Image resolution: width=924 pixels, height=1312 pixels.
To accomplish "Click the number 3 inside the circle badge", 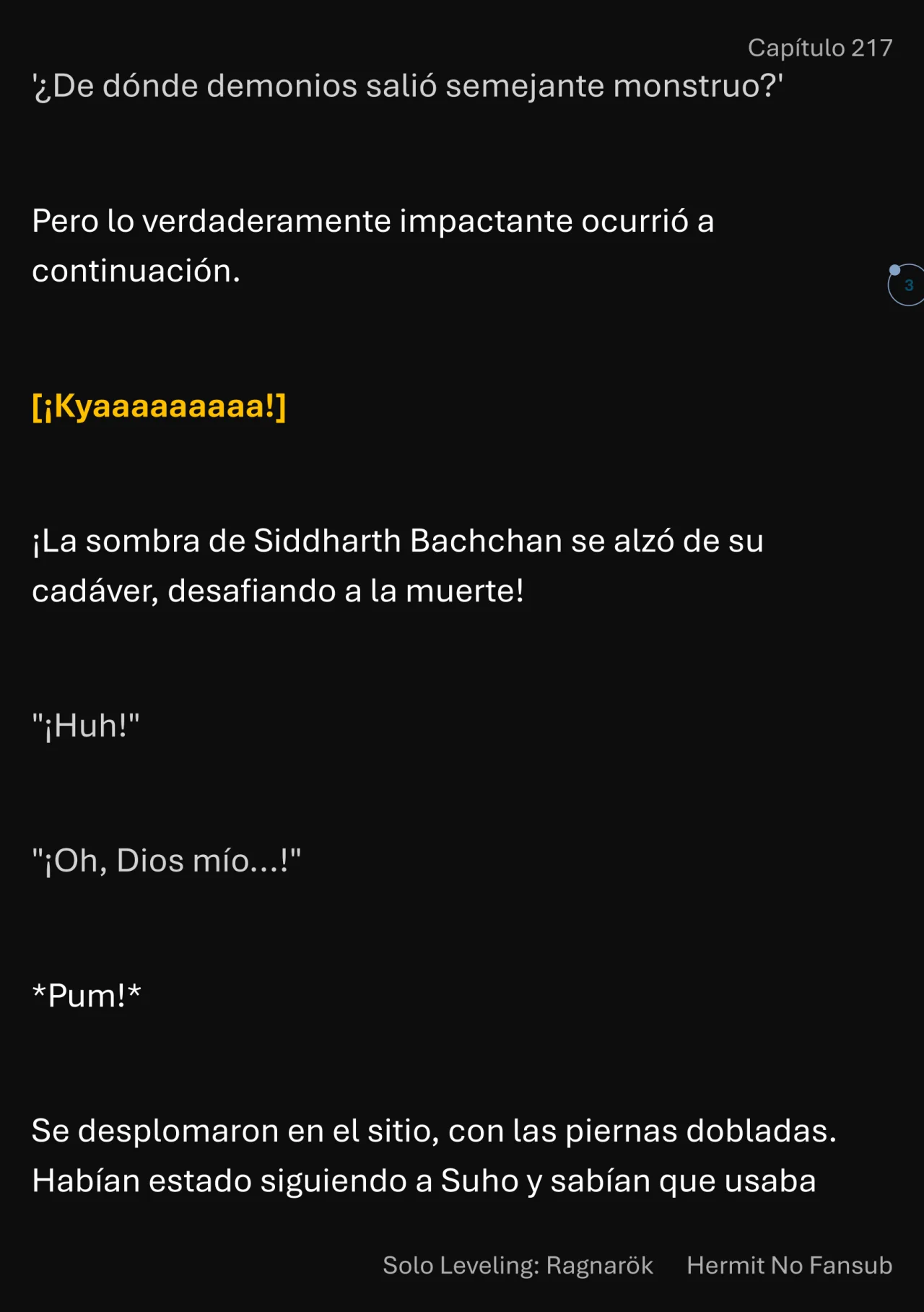I will [x=909, y=284].
